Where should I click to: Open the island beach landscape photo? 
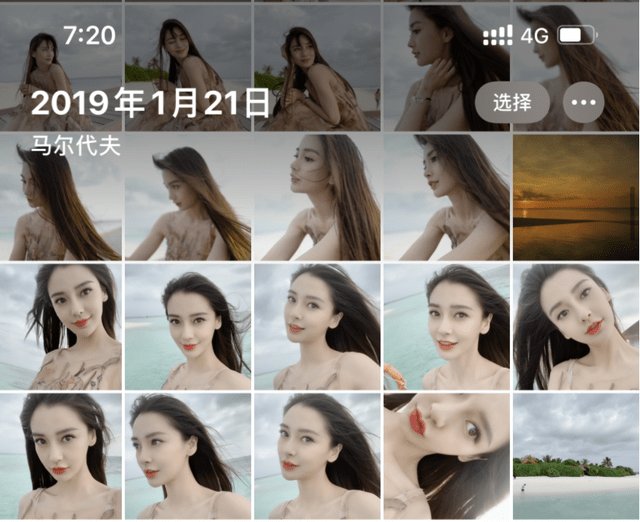click(x=576, y=456)
